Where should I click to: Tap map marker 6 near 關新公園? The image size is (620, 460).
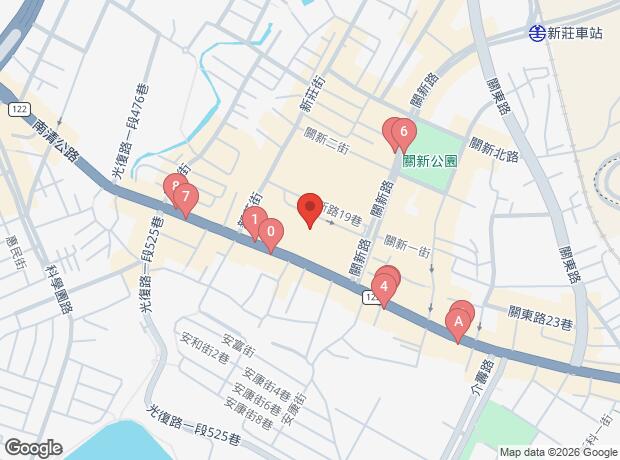[403, 132]
